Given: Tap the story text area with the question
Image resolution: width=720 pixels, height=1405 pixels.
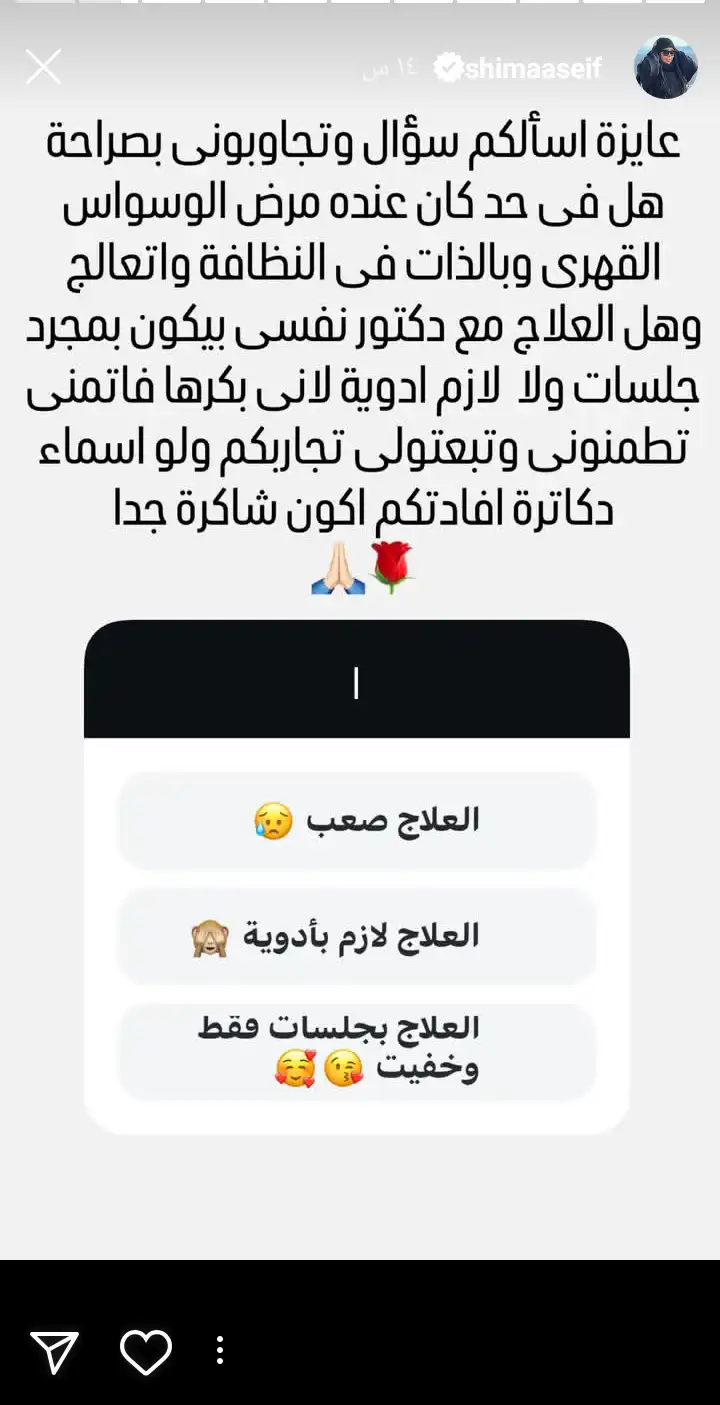Looking at the screenshot, I should point(356,320).
